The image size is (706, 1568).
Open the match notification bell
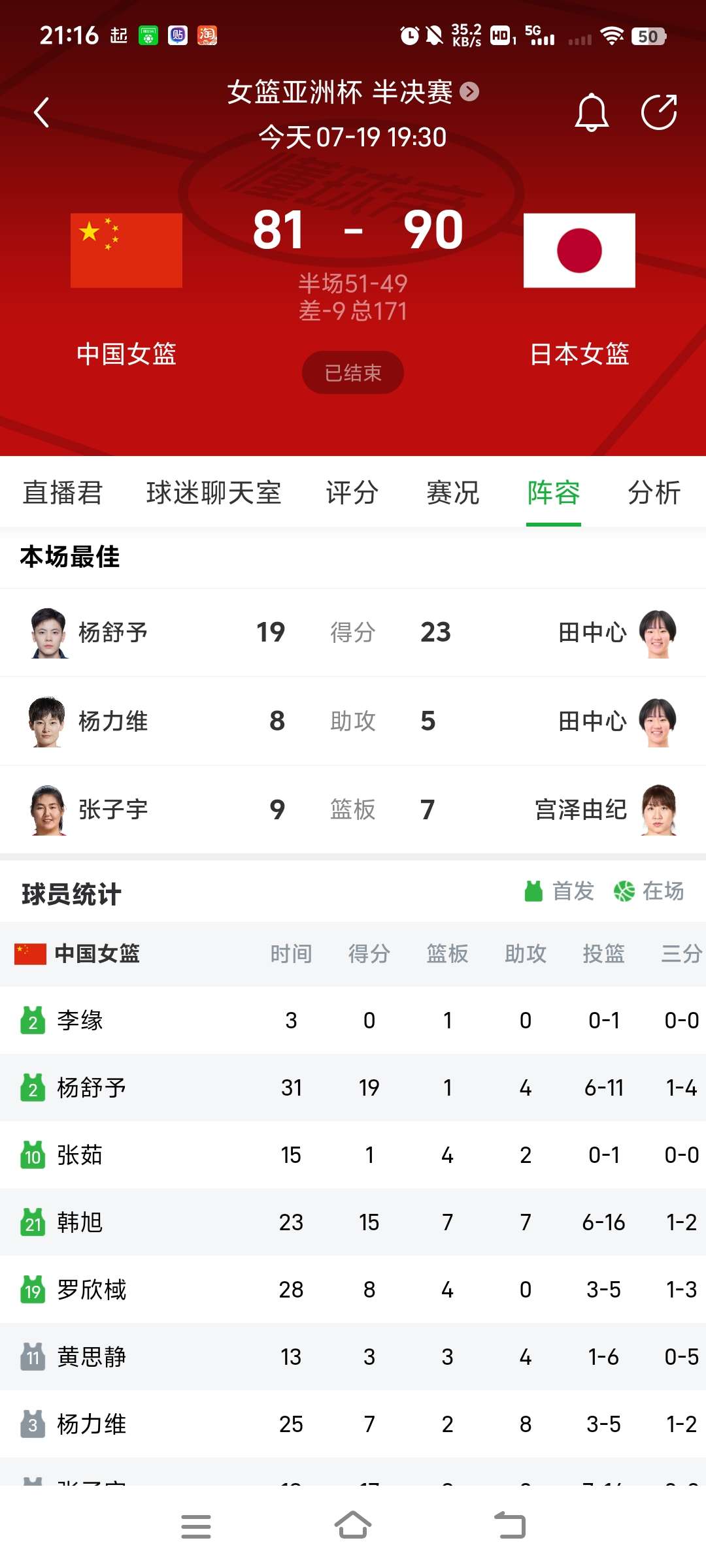(x=592, y=112)
